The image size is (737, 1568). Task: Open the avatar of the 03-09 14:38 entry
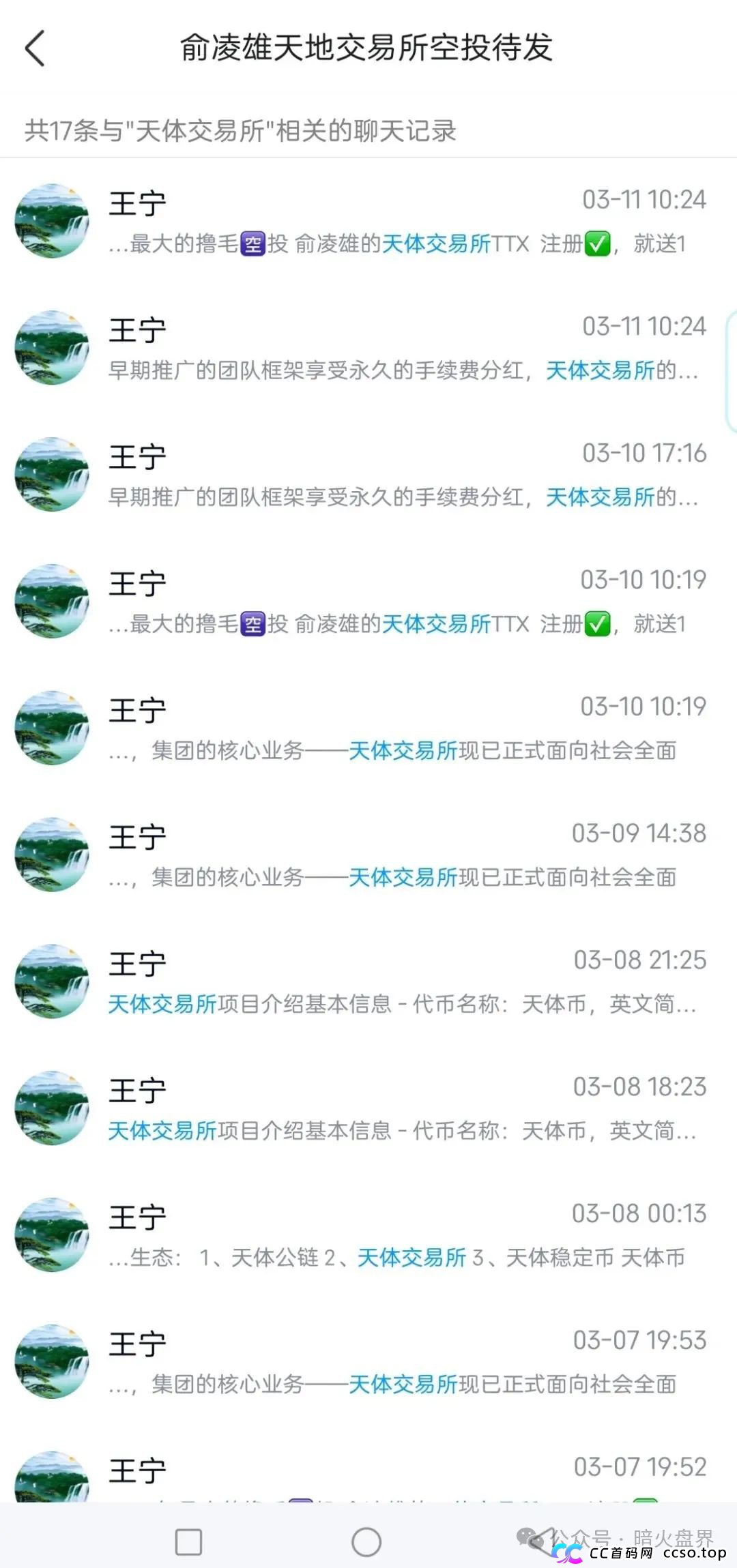coord(51,855)
